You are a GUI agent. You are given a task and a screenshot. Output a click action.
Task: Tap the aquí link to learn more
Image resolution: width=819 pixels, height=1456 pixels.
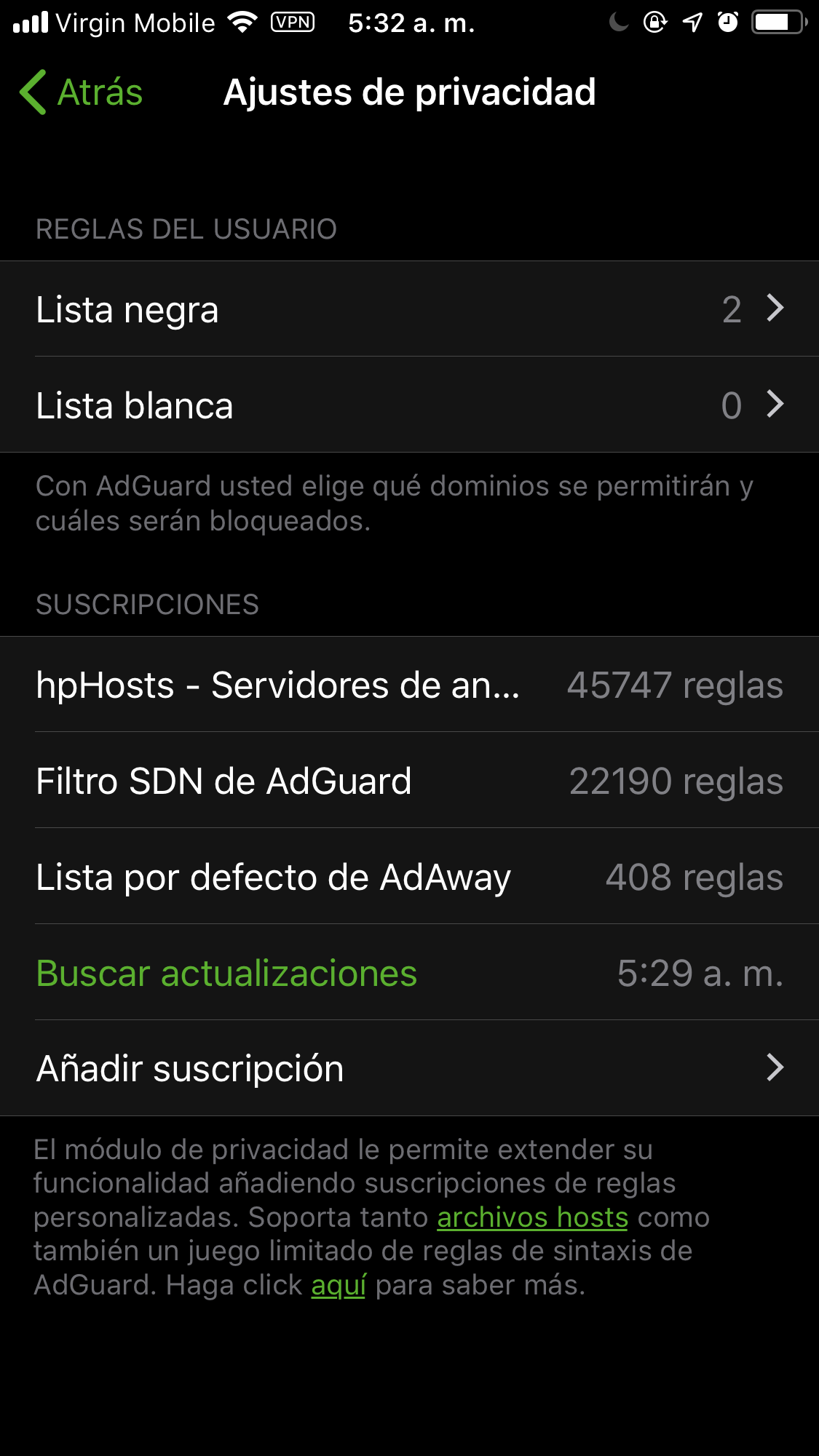coord(339,1285)
